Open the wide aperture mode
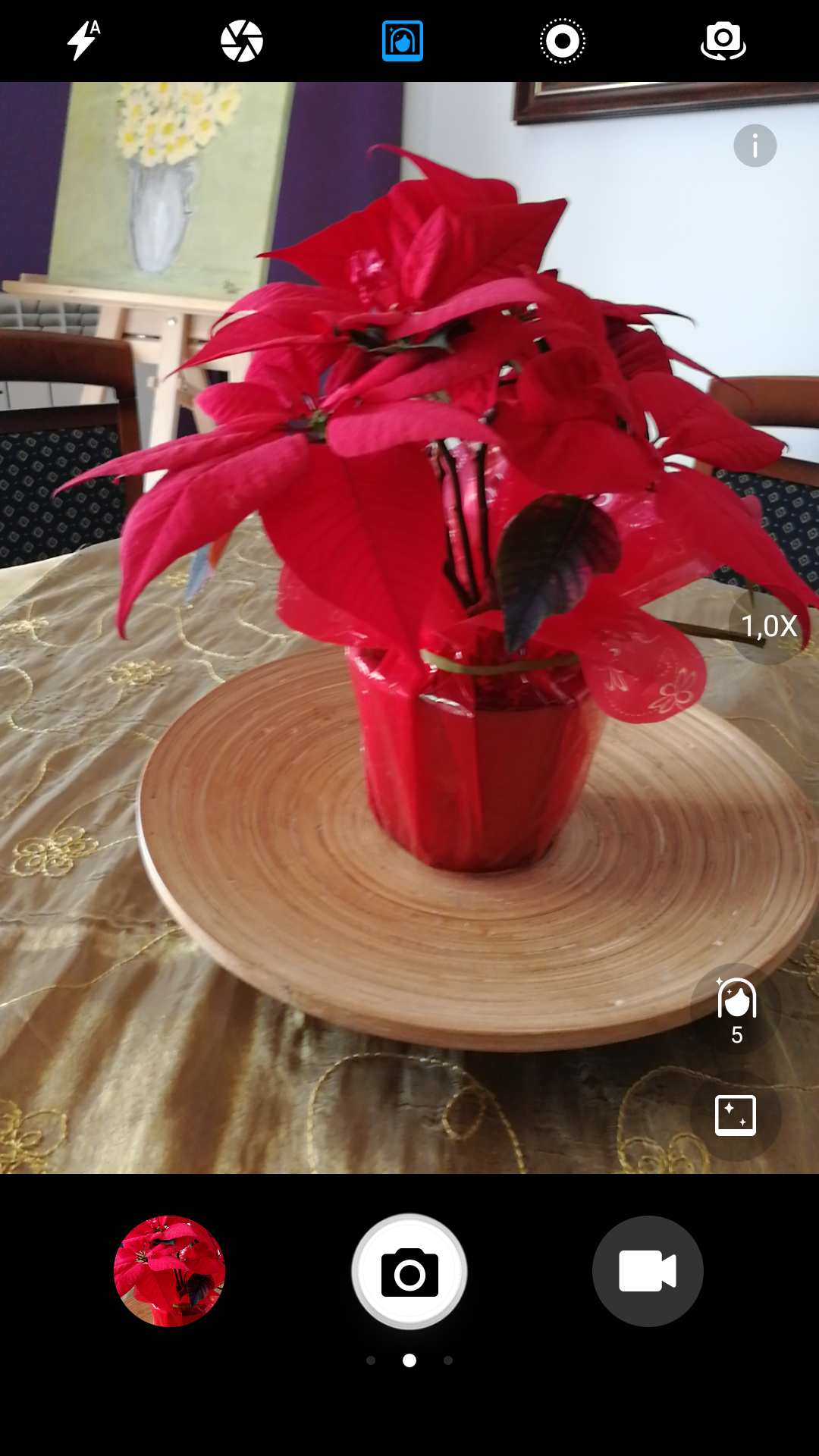This screenshot has width=819, height=1456. coord(242,41)
